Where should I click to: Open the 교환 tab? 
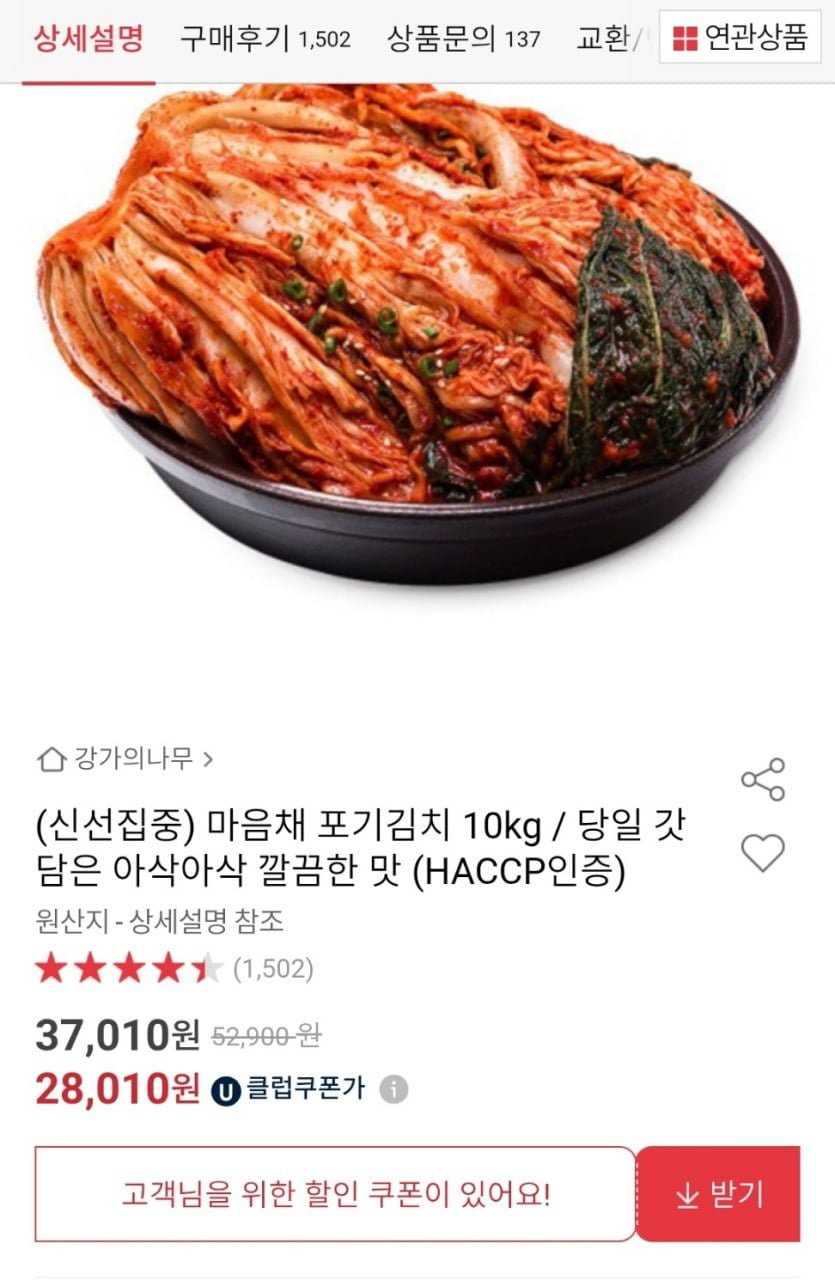point(606,40)
